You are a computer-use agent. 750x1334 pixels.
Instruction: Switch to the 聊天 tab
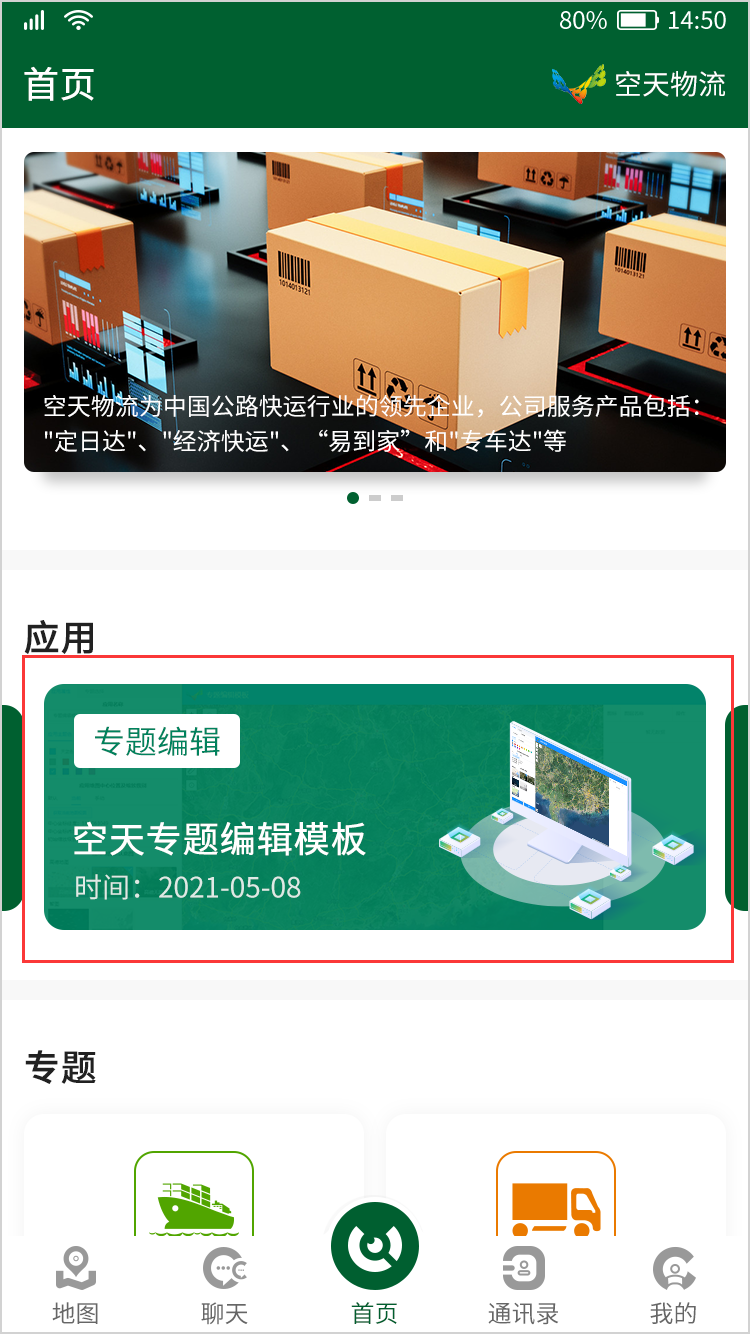tap(225, 1285)
